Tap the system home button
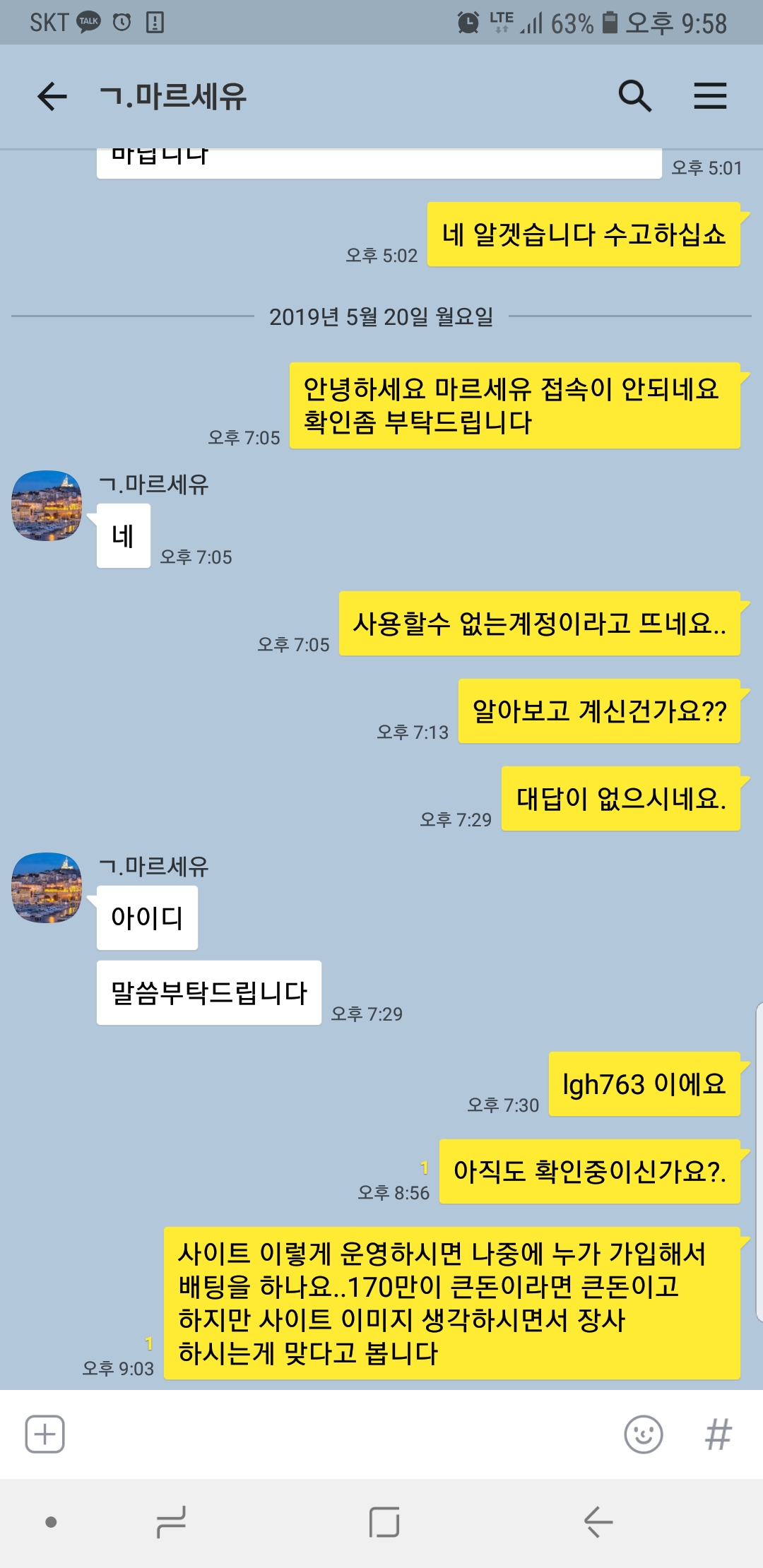Viewport: 763px width, 1568px height. 384,1521
